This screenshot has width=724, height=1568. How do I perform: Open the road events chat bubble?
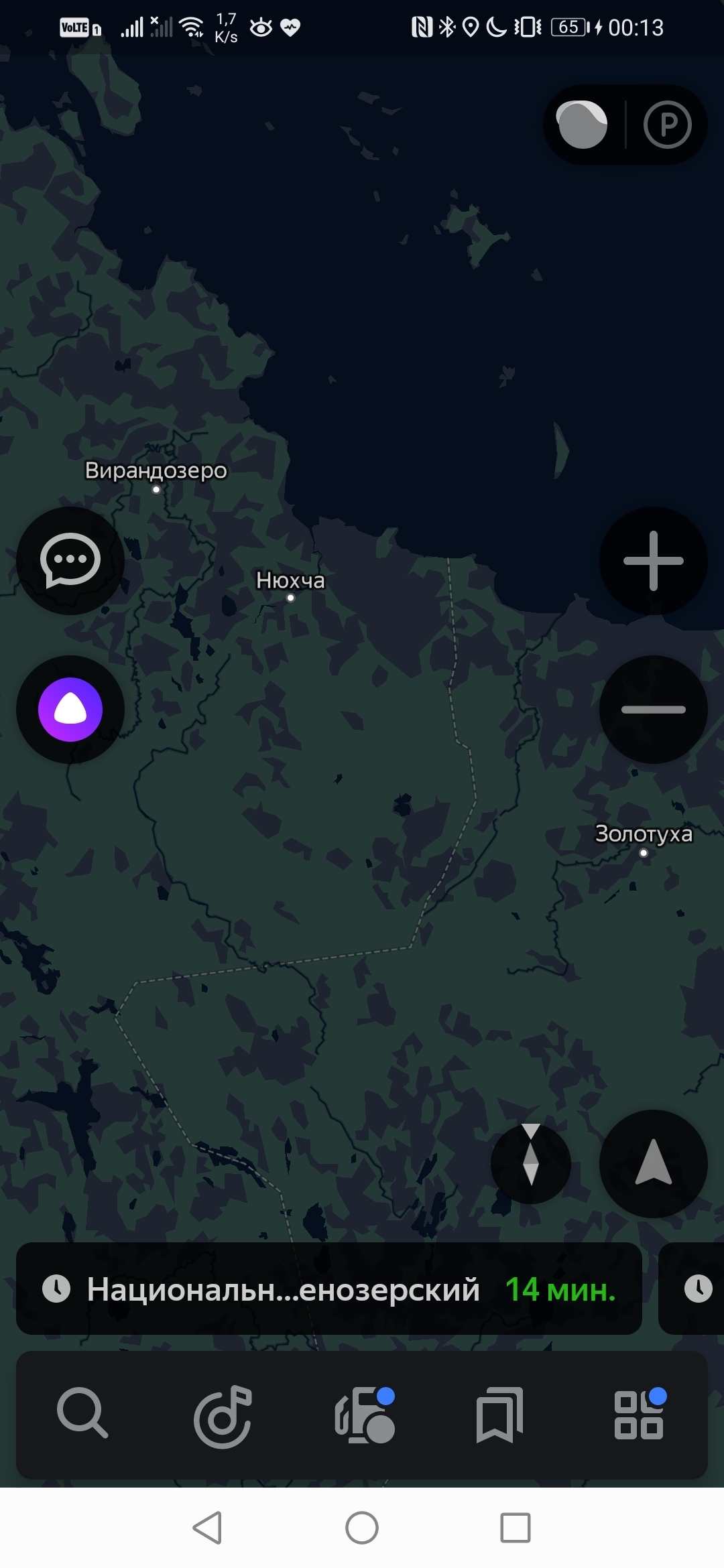point(70,560)
